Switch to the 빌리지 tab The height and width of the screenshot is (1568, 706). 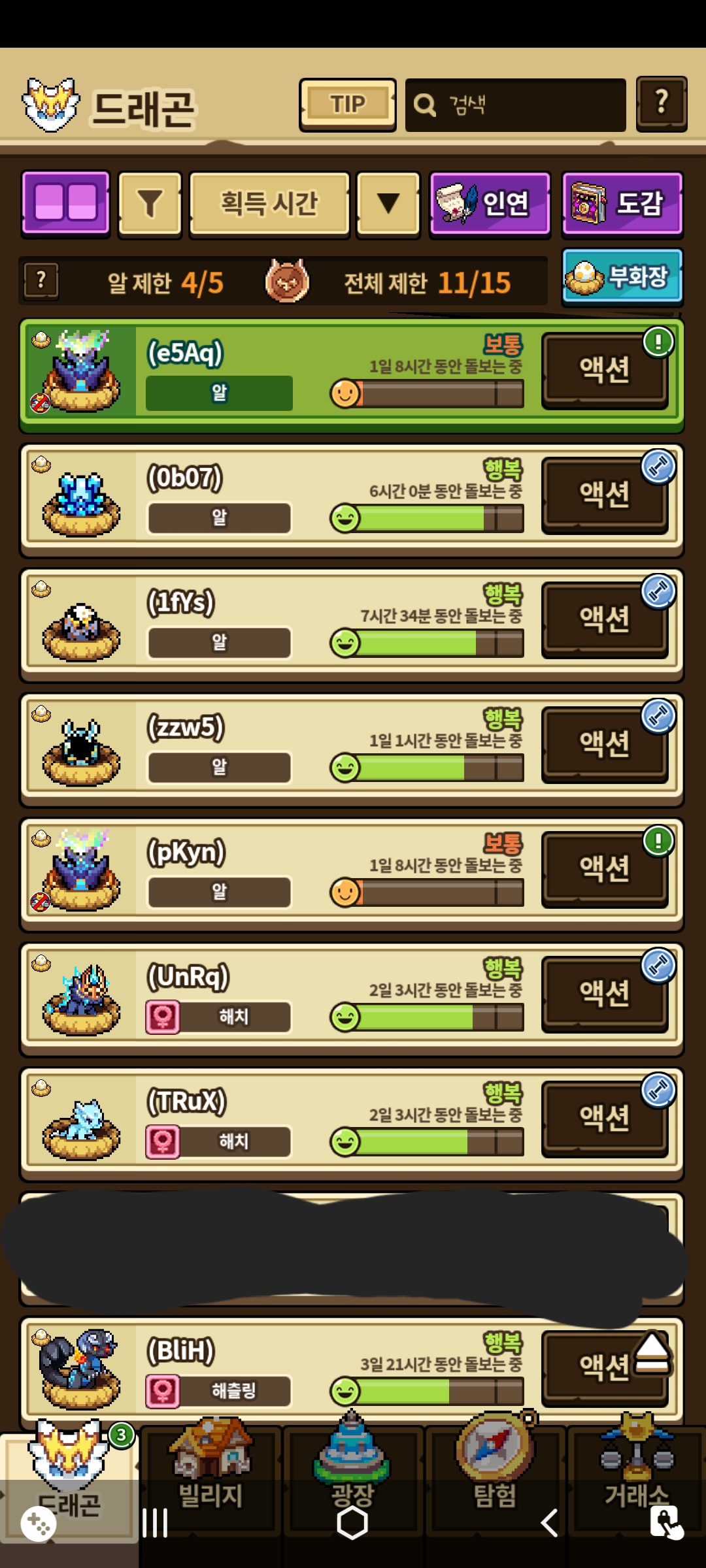click(x=210, y=1478)
